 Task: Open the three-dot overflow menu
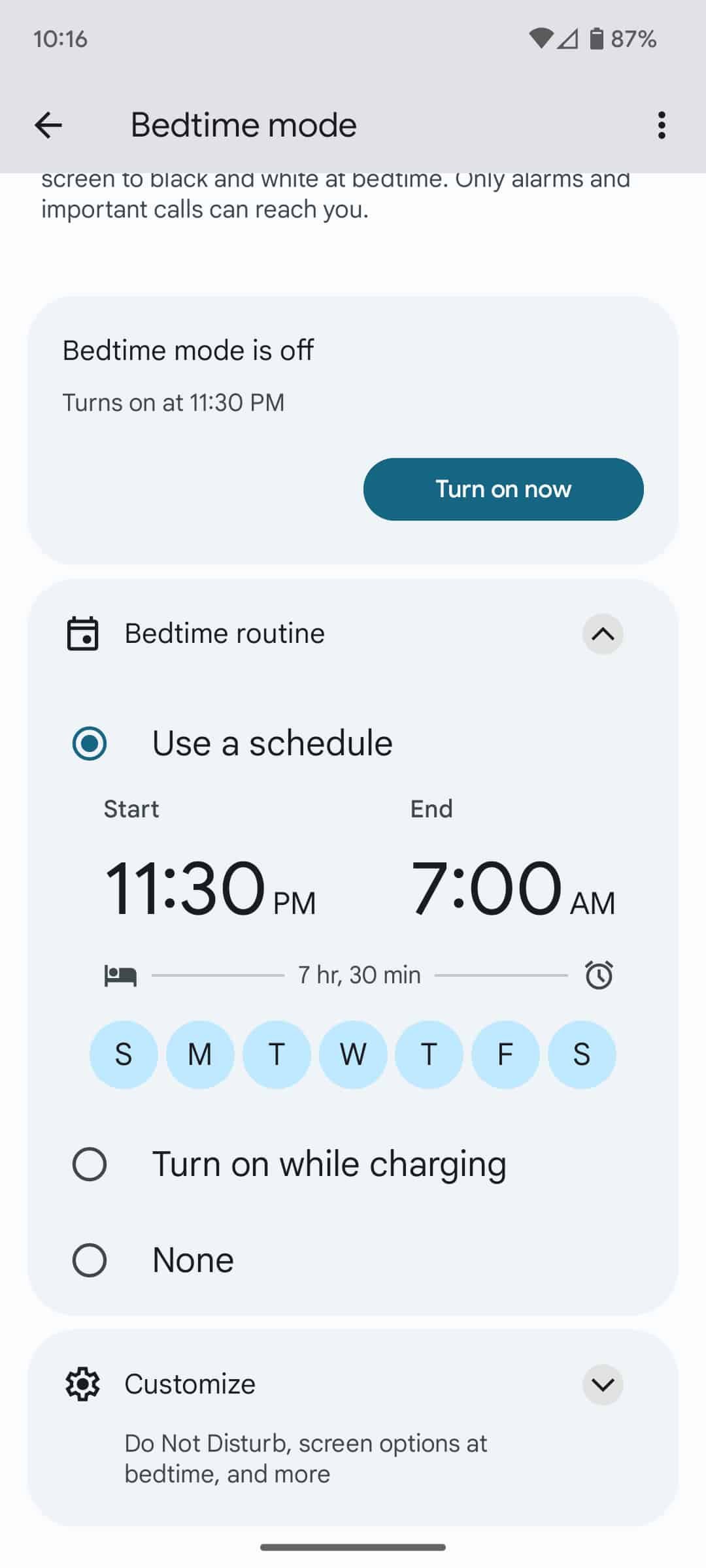662,125
